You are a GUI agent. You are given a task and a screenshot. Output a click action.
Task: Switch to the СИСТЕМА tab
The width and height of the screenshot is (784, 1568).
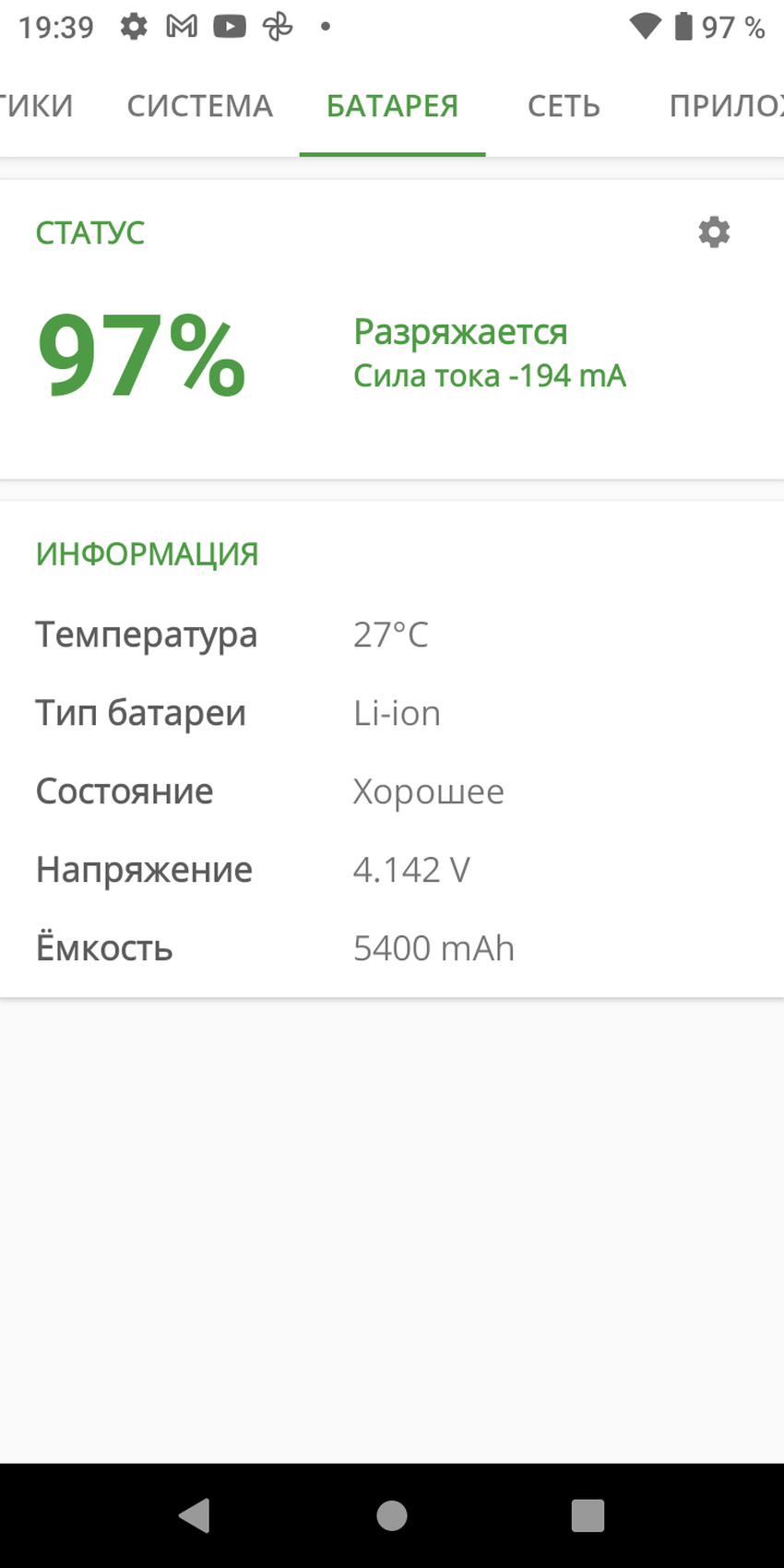click(x=200, y=106)
